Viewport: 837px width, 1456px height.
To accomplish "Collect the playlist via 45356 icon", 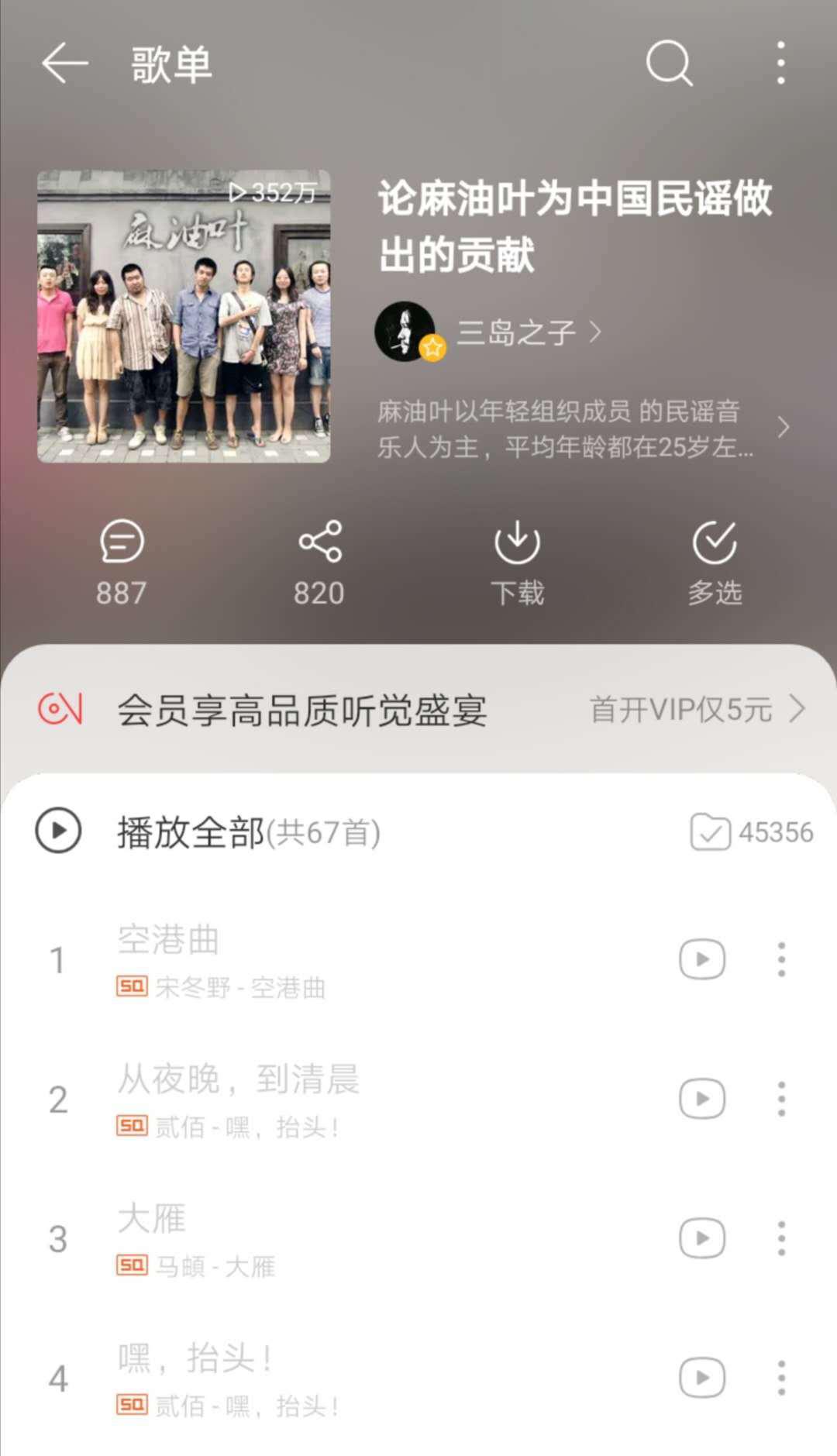I will tap(750, 832).
